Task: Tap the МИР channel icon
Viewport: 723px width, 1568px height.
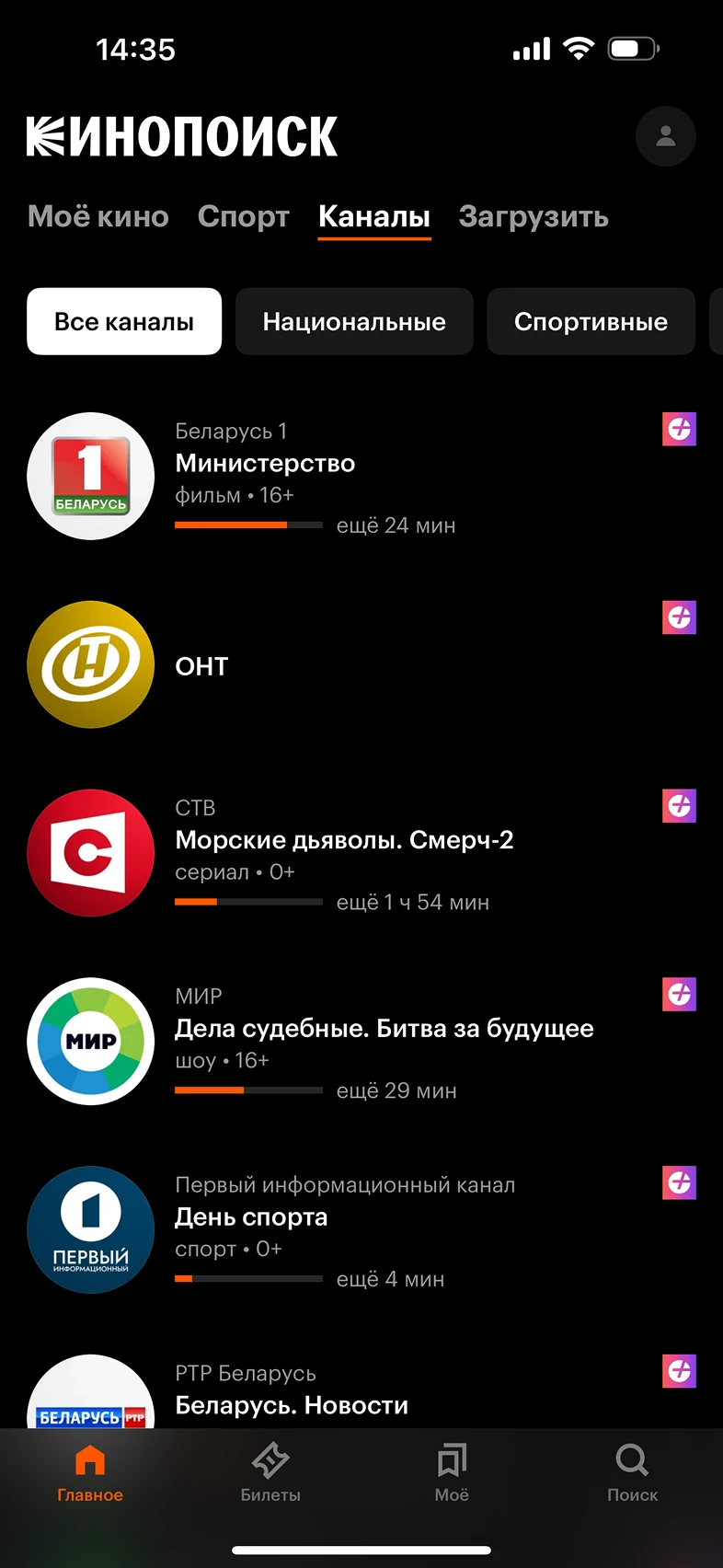Action: pos(90,1042)
